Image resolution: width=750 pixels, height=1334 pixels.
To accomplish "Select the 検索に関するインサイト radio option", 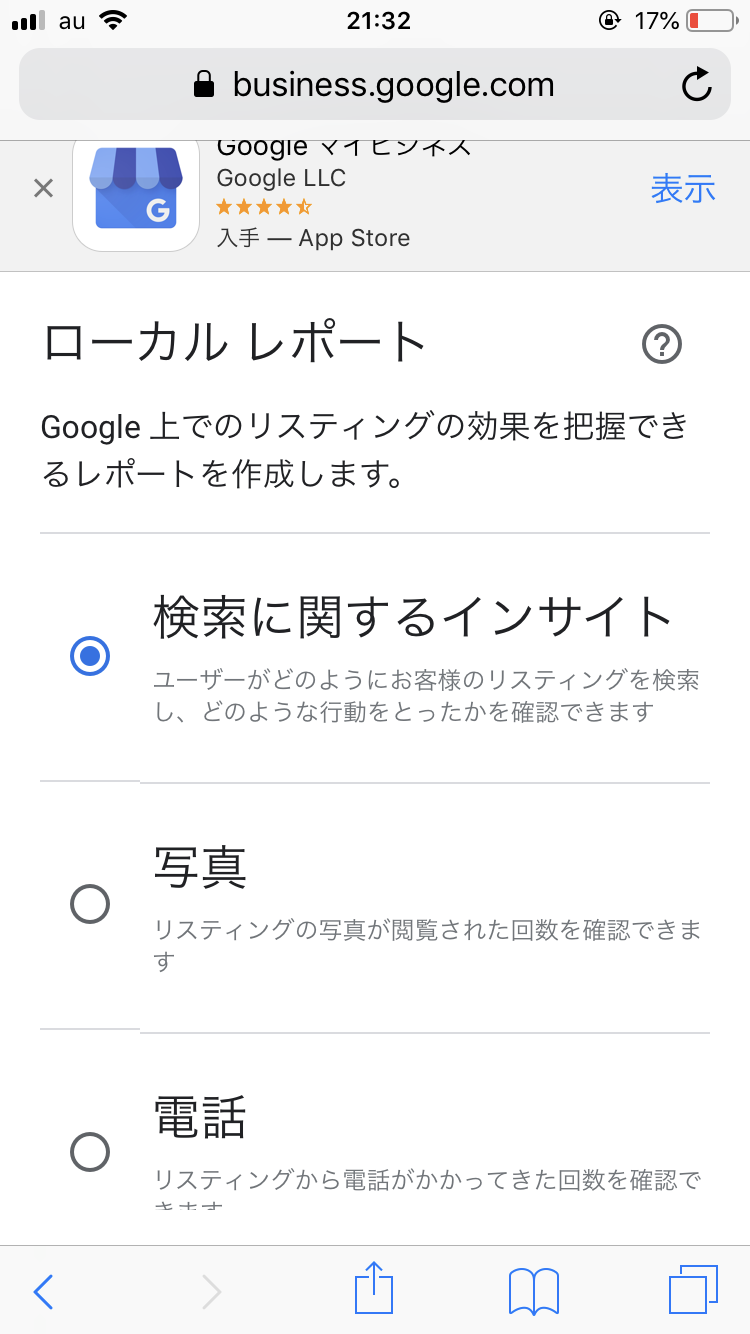I will tap(90, 656).
